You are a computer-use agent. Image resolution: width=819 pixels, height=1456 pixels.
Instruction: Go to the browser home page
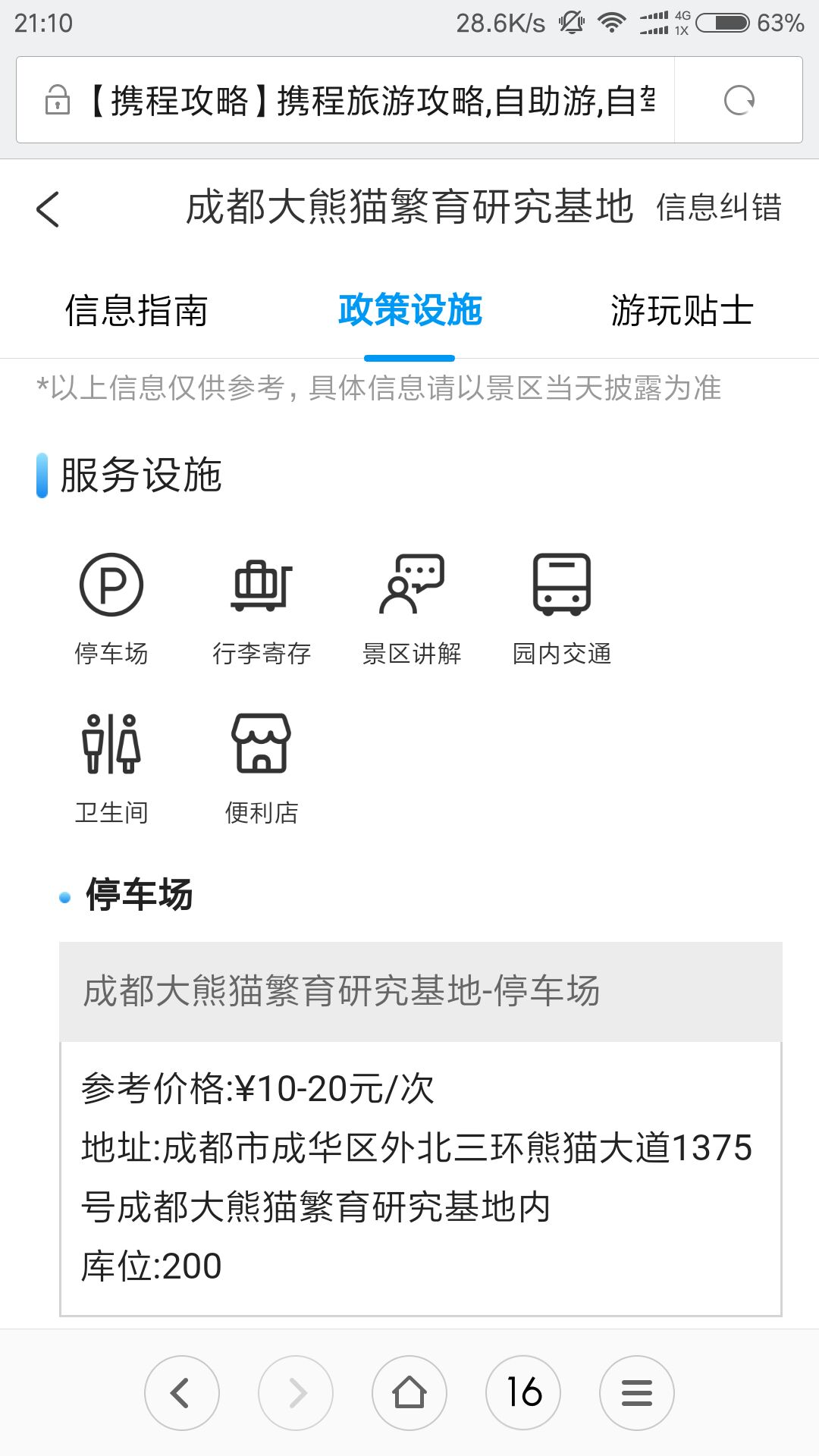[409, 1393]
